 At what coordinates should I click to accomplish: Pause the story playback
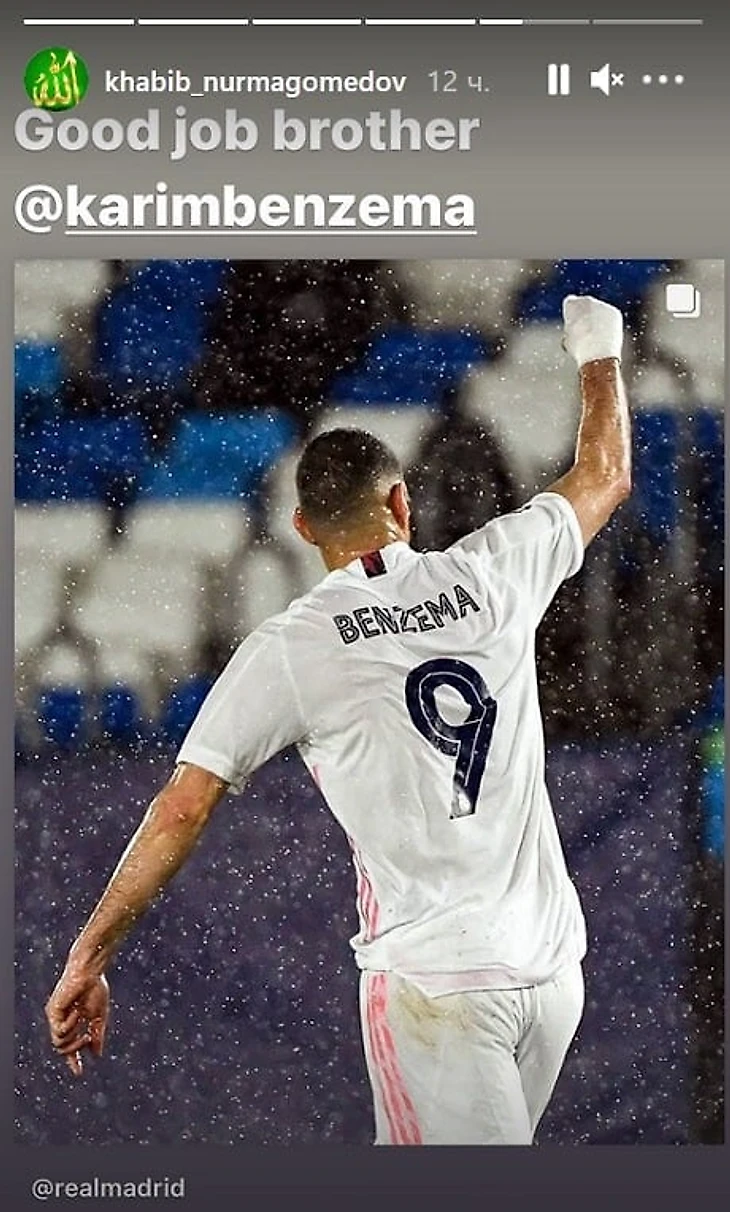point(558,80)
